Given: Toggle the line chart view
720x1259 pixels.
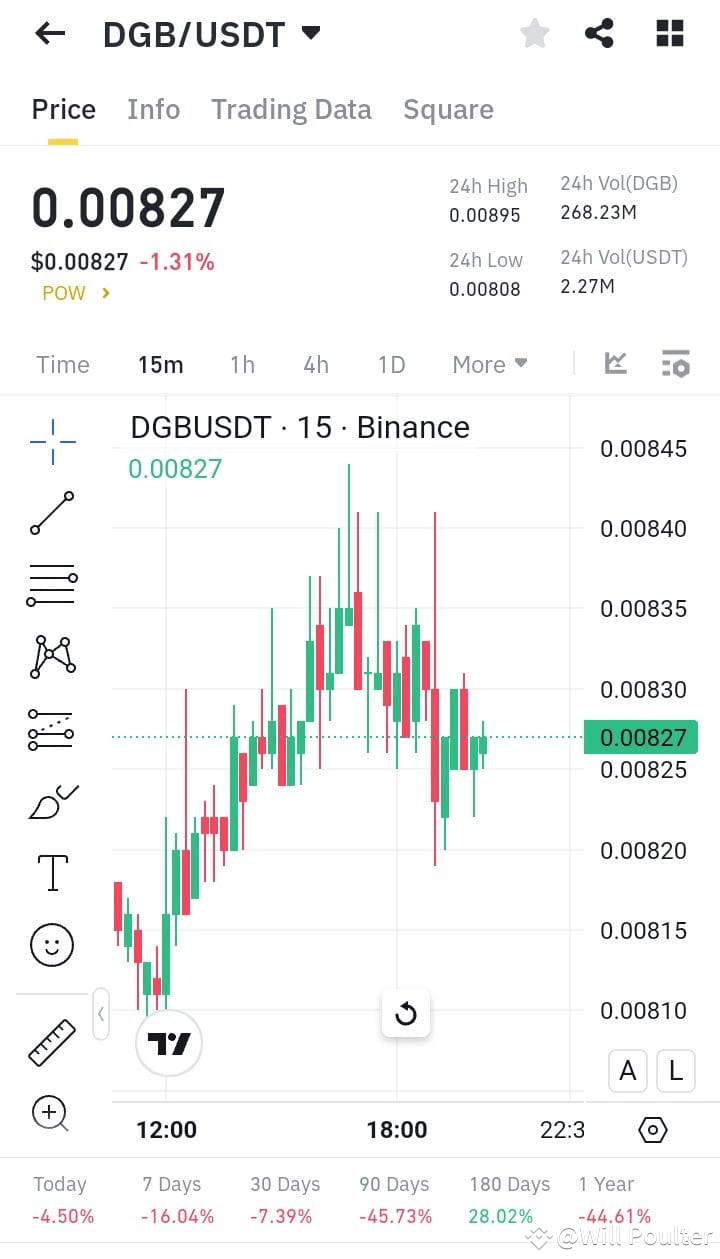Looking at the screenshot, I should point(615,363).
